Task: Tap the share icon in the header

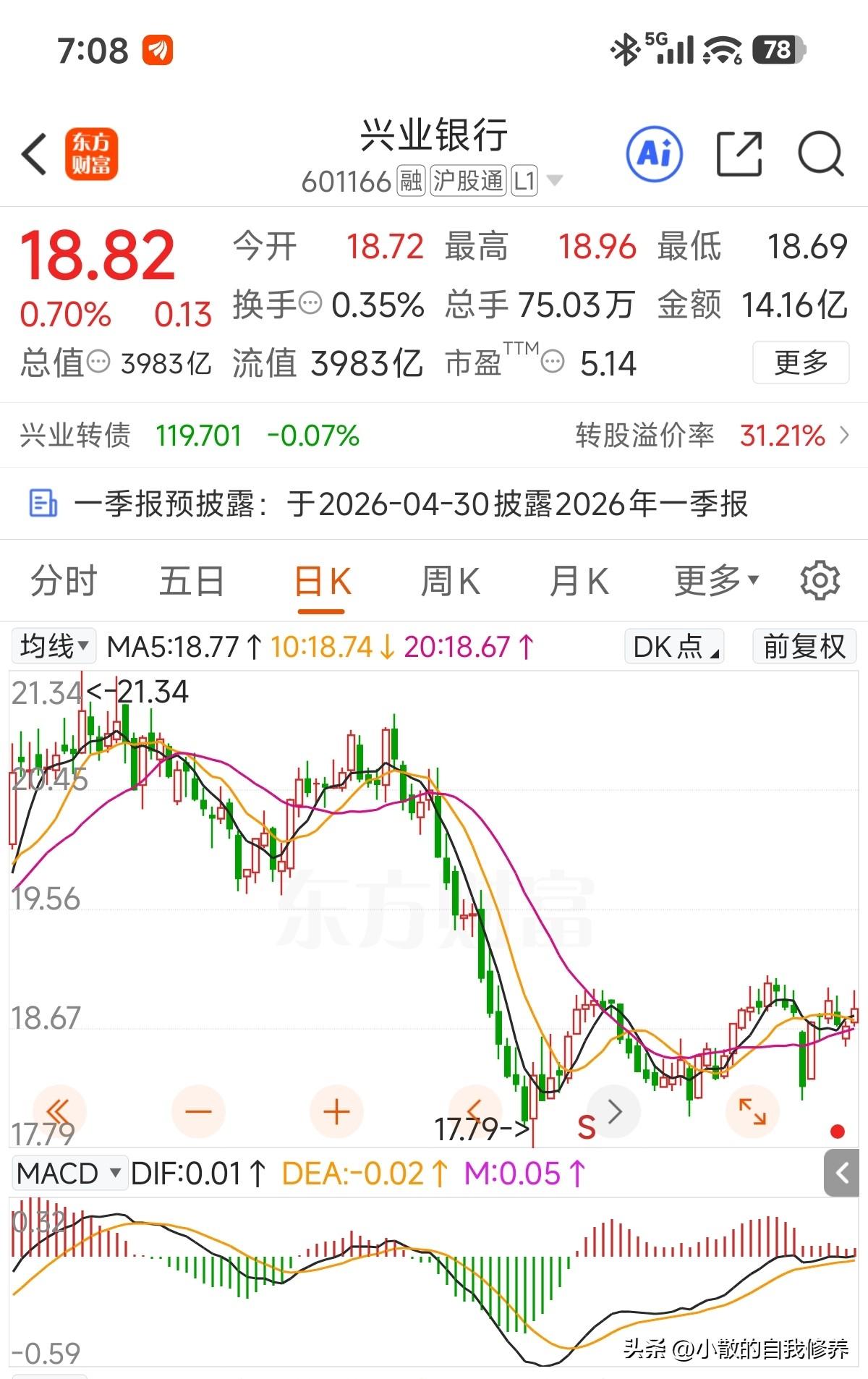Action: [x=739, y=154]
